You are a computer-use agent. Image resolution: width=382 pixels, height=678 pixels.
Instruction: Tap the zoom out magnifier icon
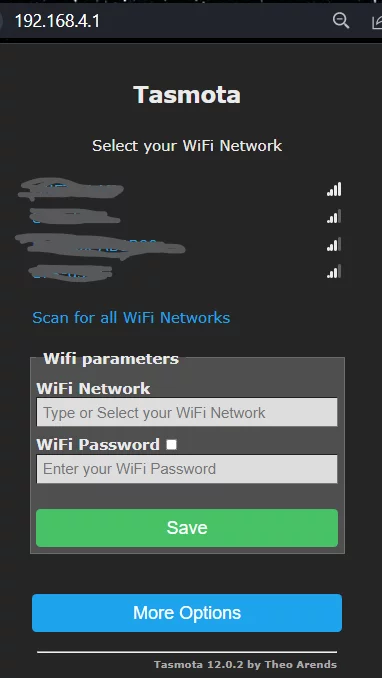pyautogui.click(x=341, y=20)
